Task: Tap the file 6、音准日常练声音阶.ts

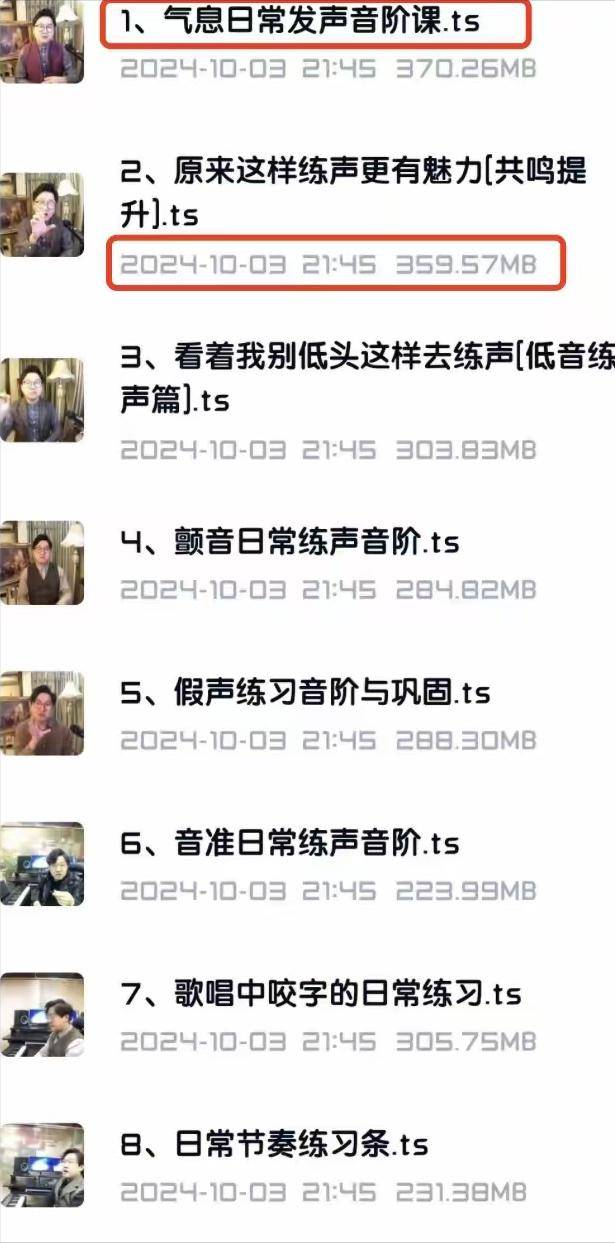Action: (x=290, y=843)
